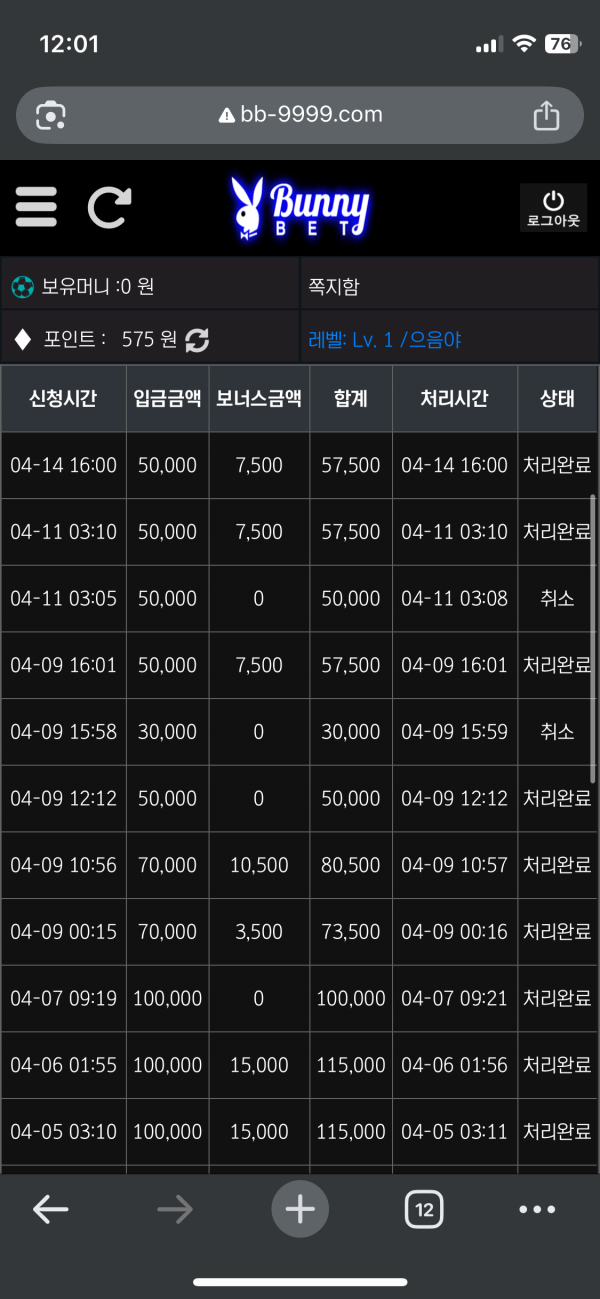Open the 레벨 Lv. 1 link
600x1299 pixels.
tap(385, 340)
